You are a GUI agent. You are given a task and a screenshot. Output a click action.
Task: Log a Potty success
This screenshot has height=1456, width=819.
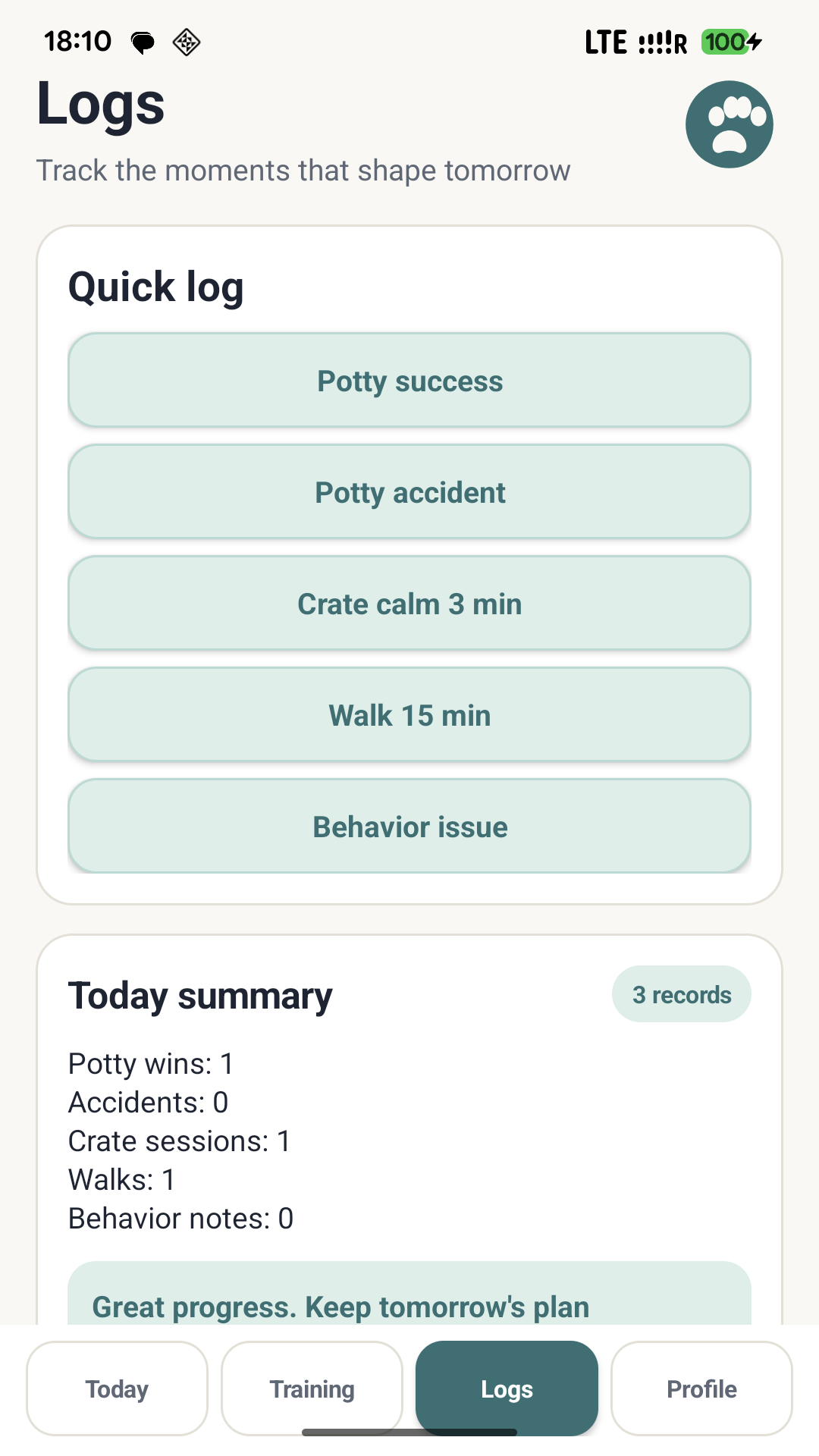point(409,380)
